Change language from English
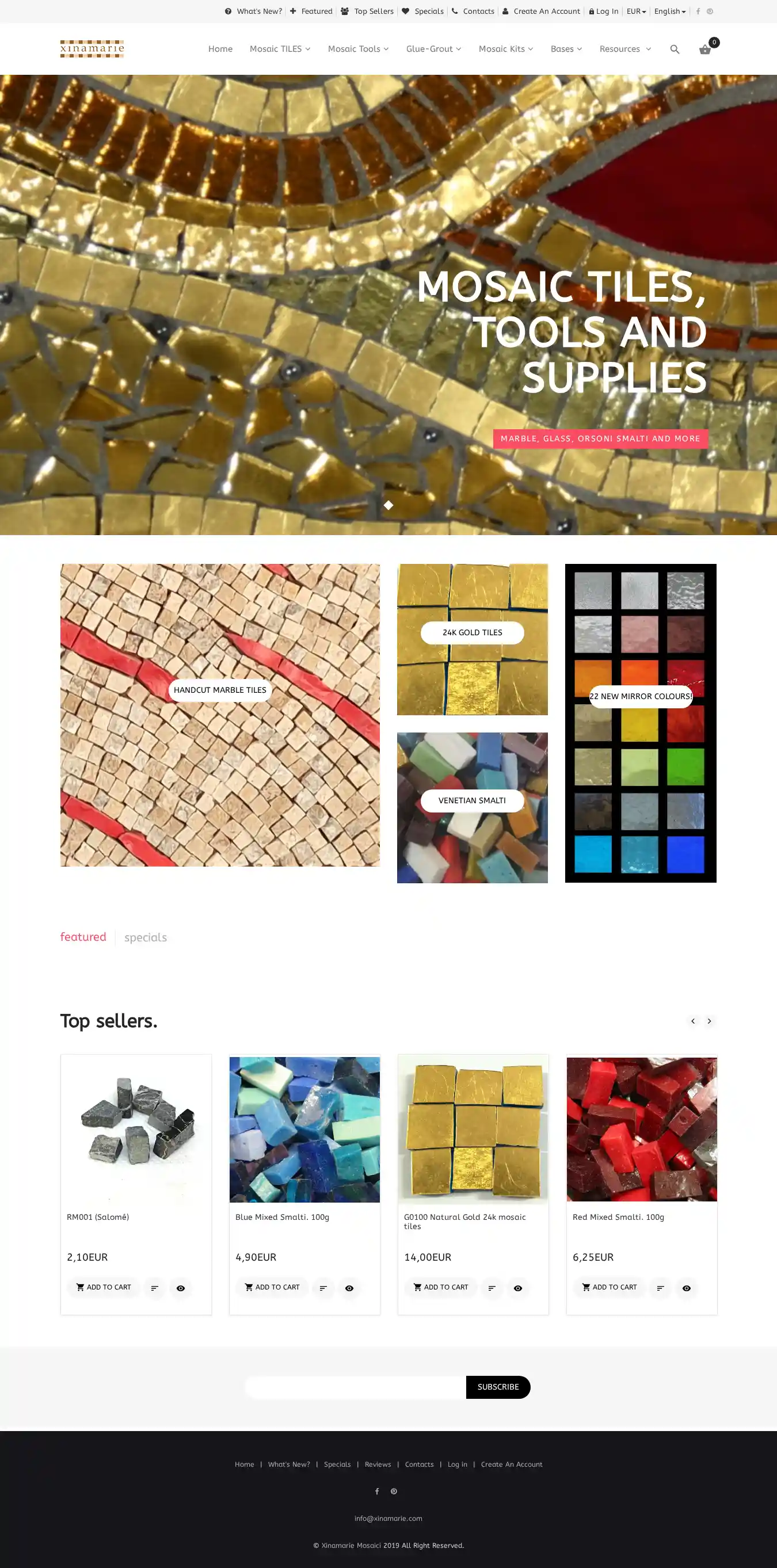 (x=669, y=11)
